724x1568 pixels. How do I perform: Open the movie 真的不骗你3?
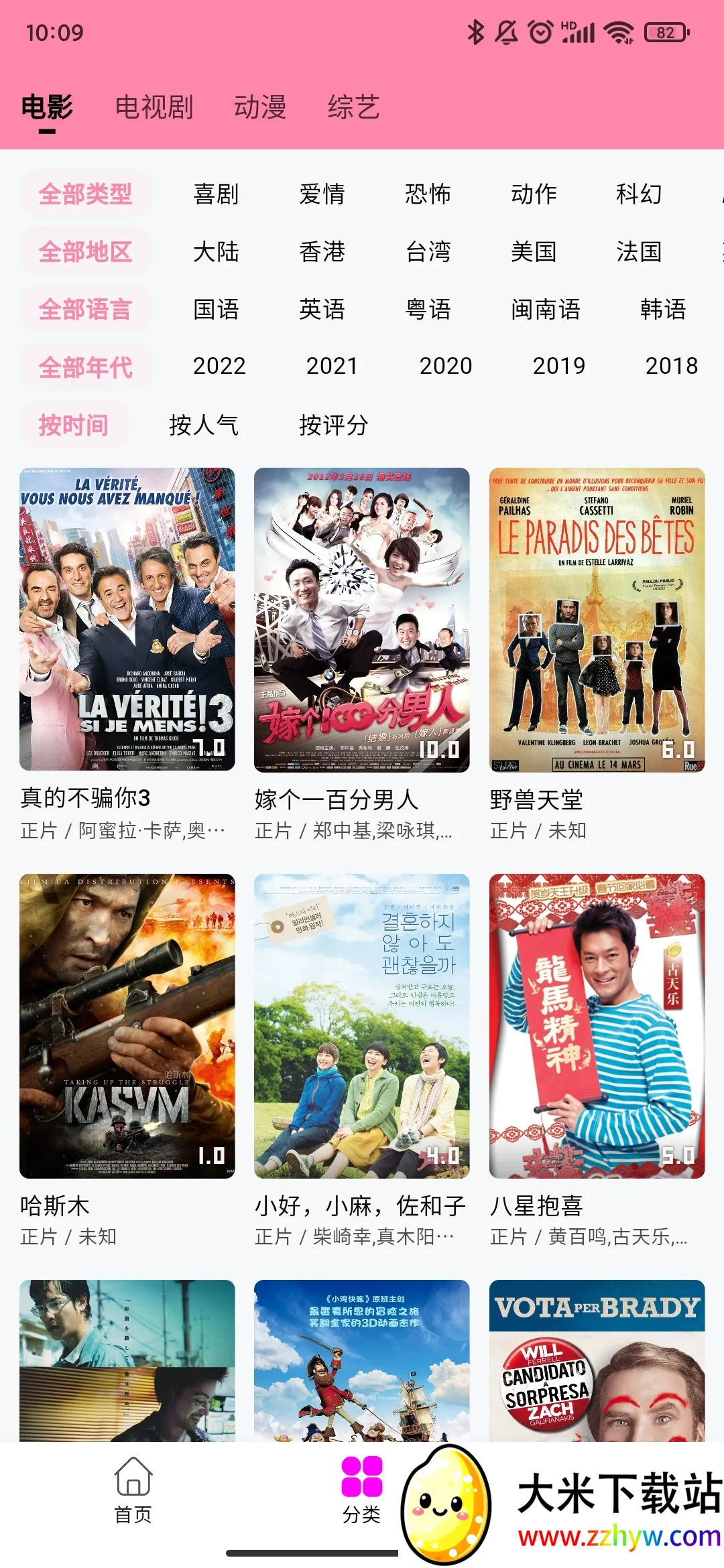point(127,620)
